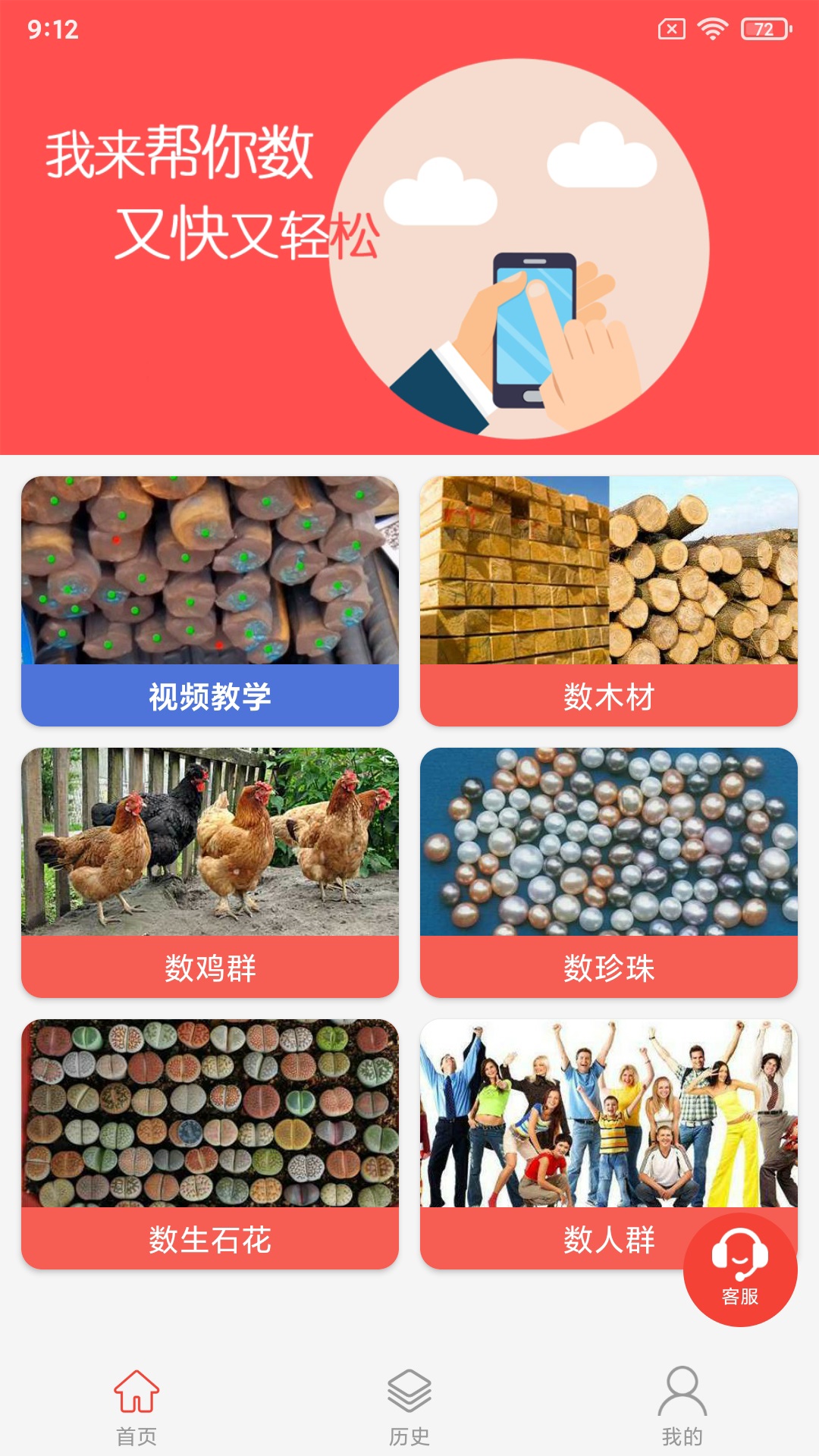This screenshot has height=1456, width=819.
Task: Open the 视频教学 video tutorial card
Action: 210,601
